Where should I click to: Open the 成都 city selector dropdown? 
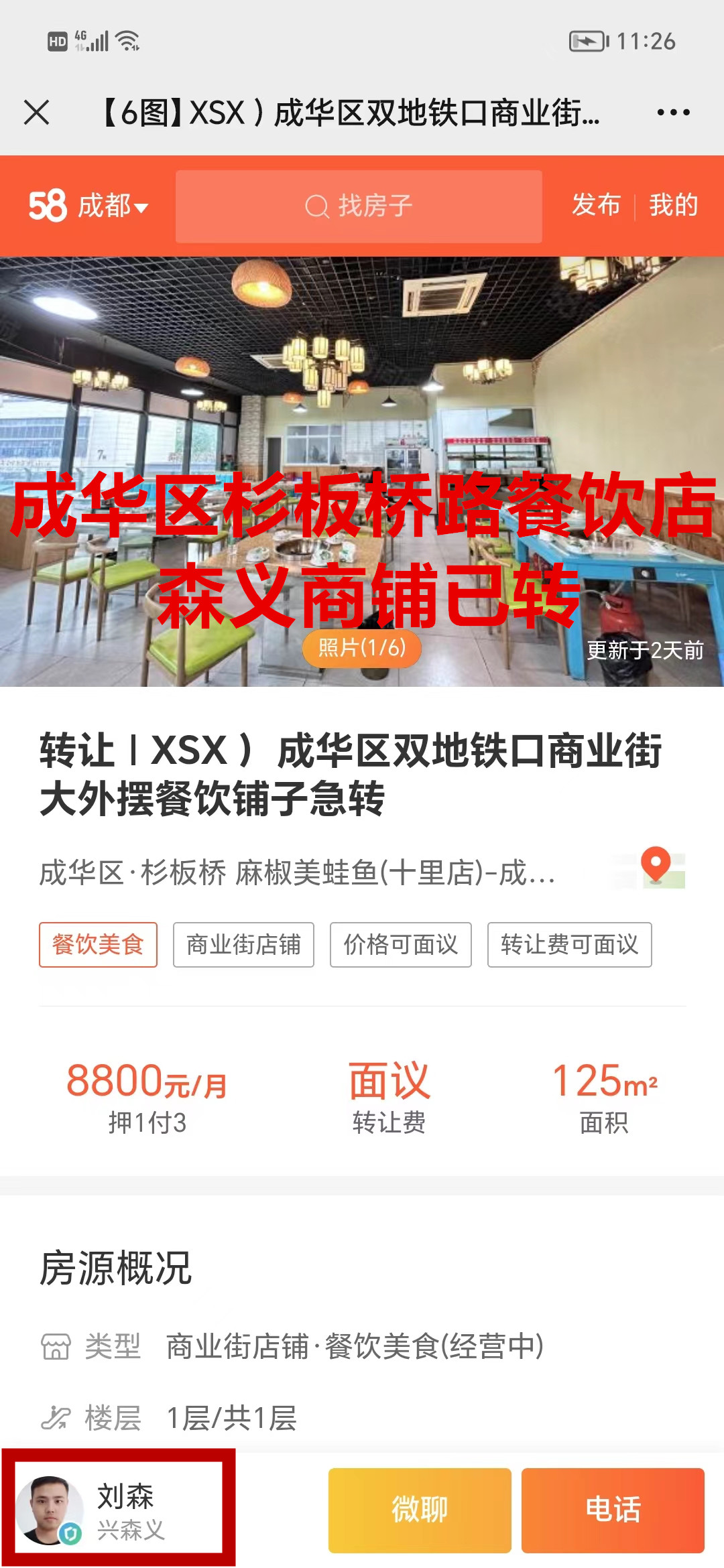(x=112, y=206)
